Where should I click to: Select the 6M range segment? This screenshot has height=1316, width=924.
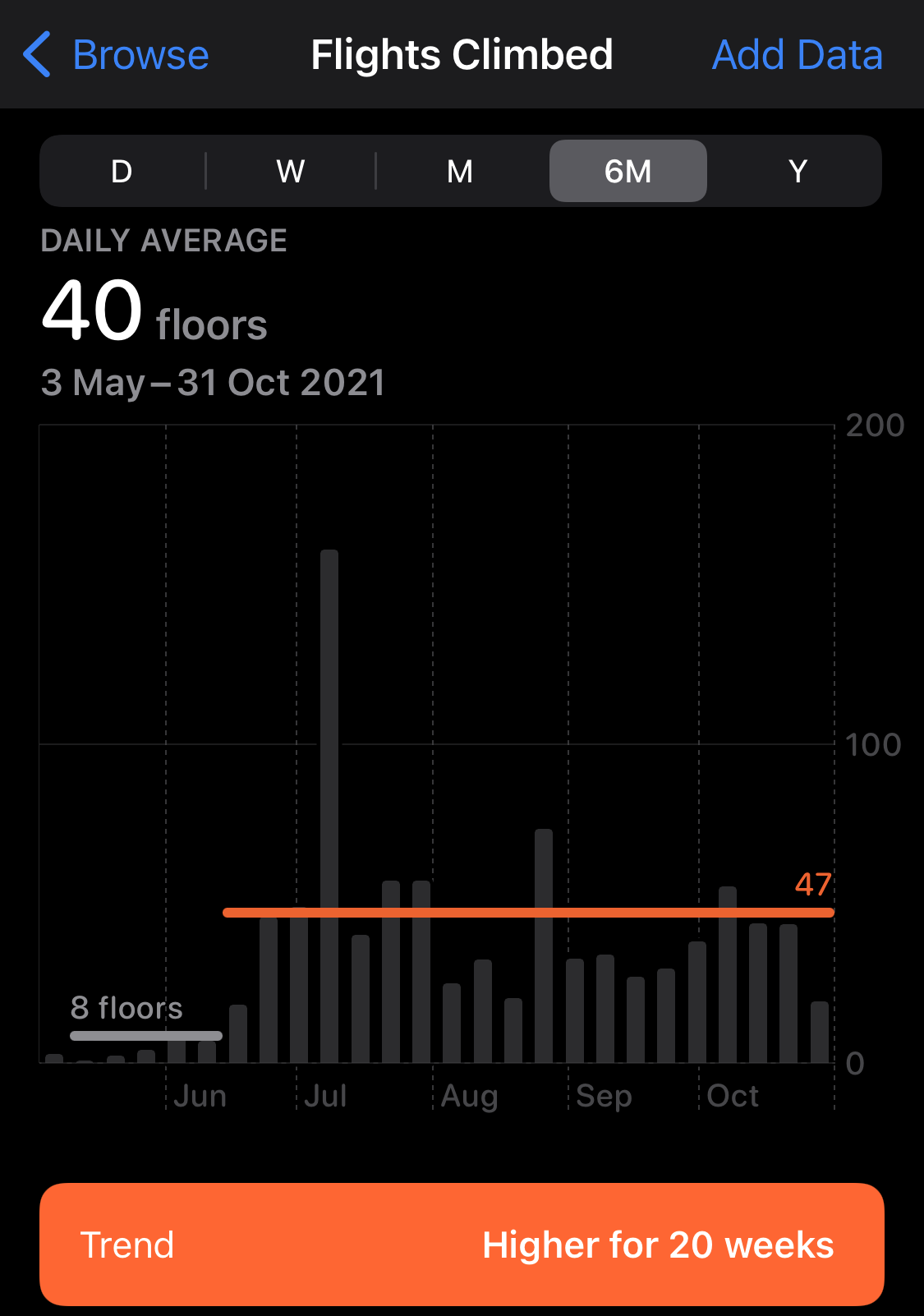pos(627,172)
